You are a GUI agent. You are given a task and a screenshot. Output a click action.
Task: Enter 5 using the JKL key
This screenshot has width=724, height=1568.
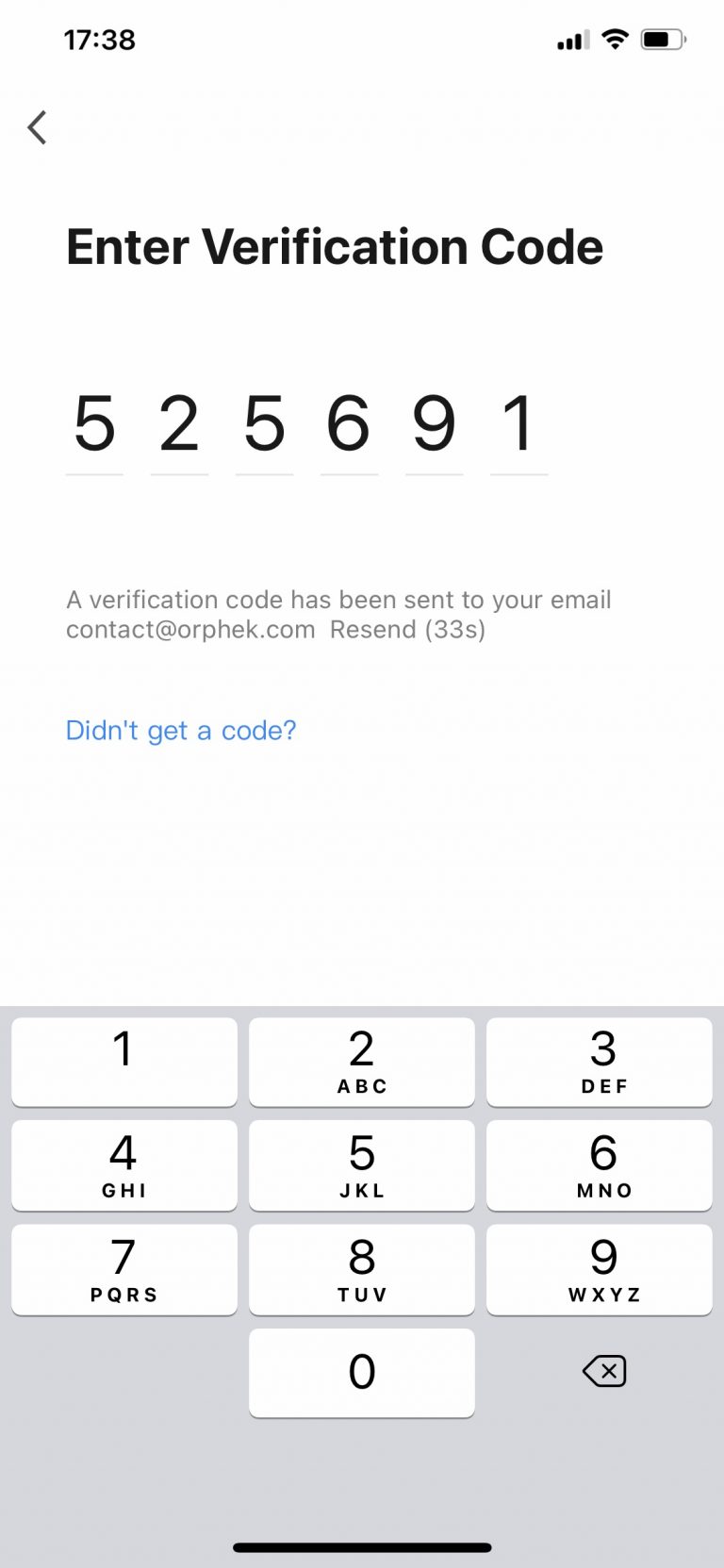(x=362, y=1164)
